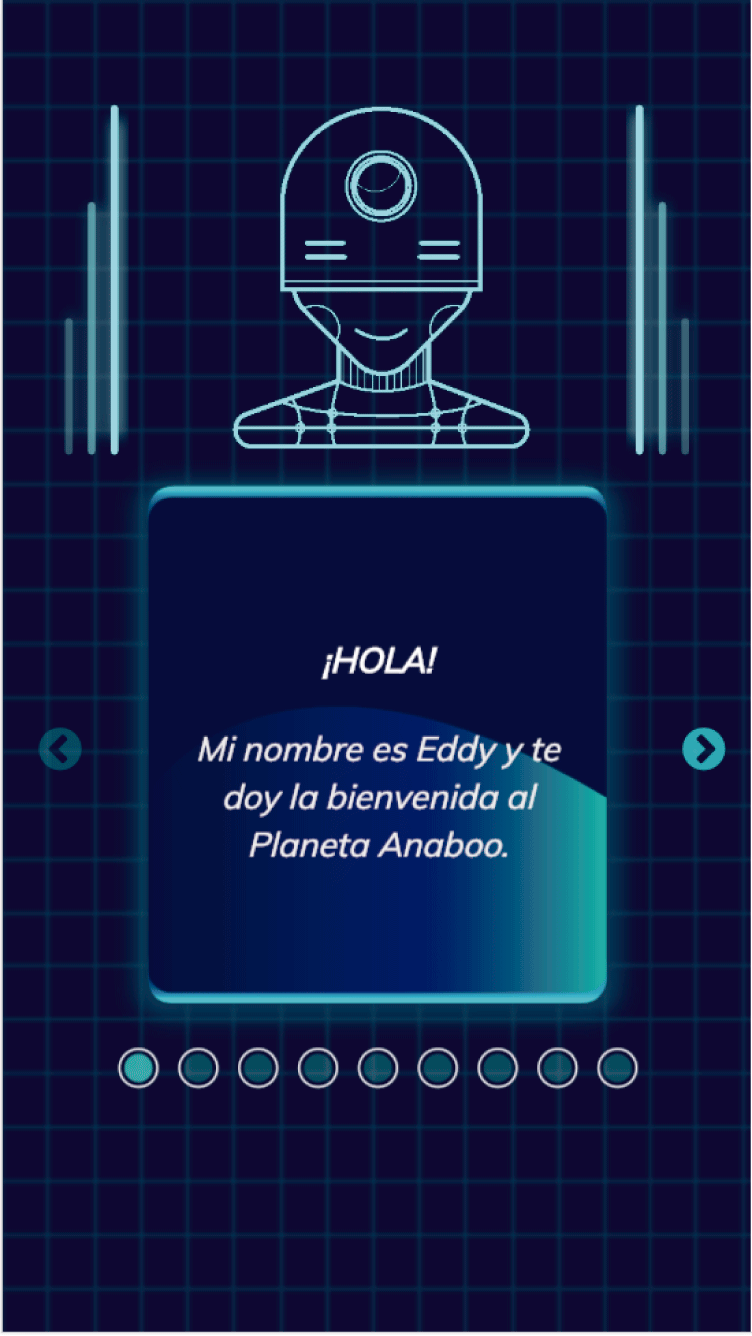Click the glowing message card

coord(378,745)
